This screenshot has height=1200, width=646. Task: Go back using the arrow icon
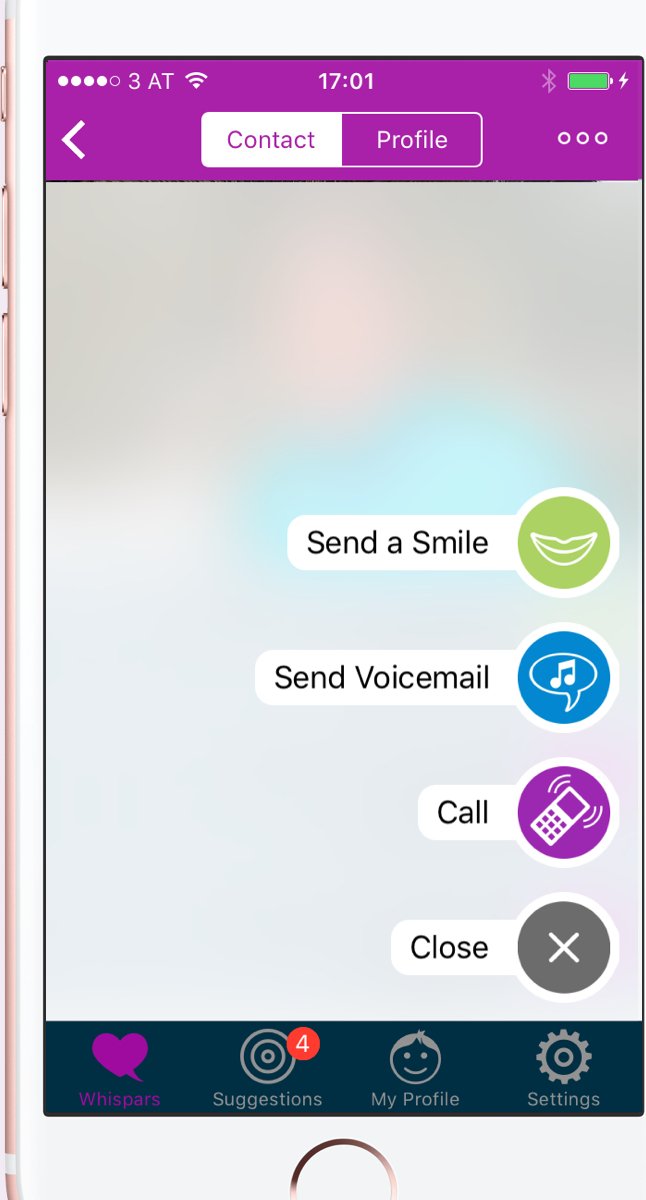74,140
